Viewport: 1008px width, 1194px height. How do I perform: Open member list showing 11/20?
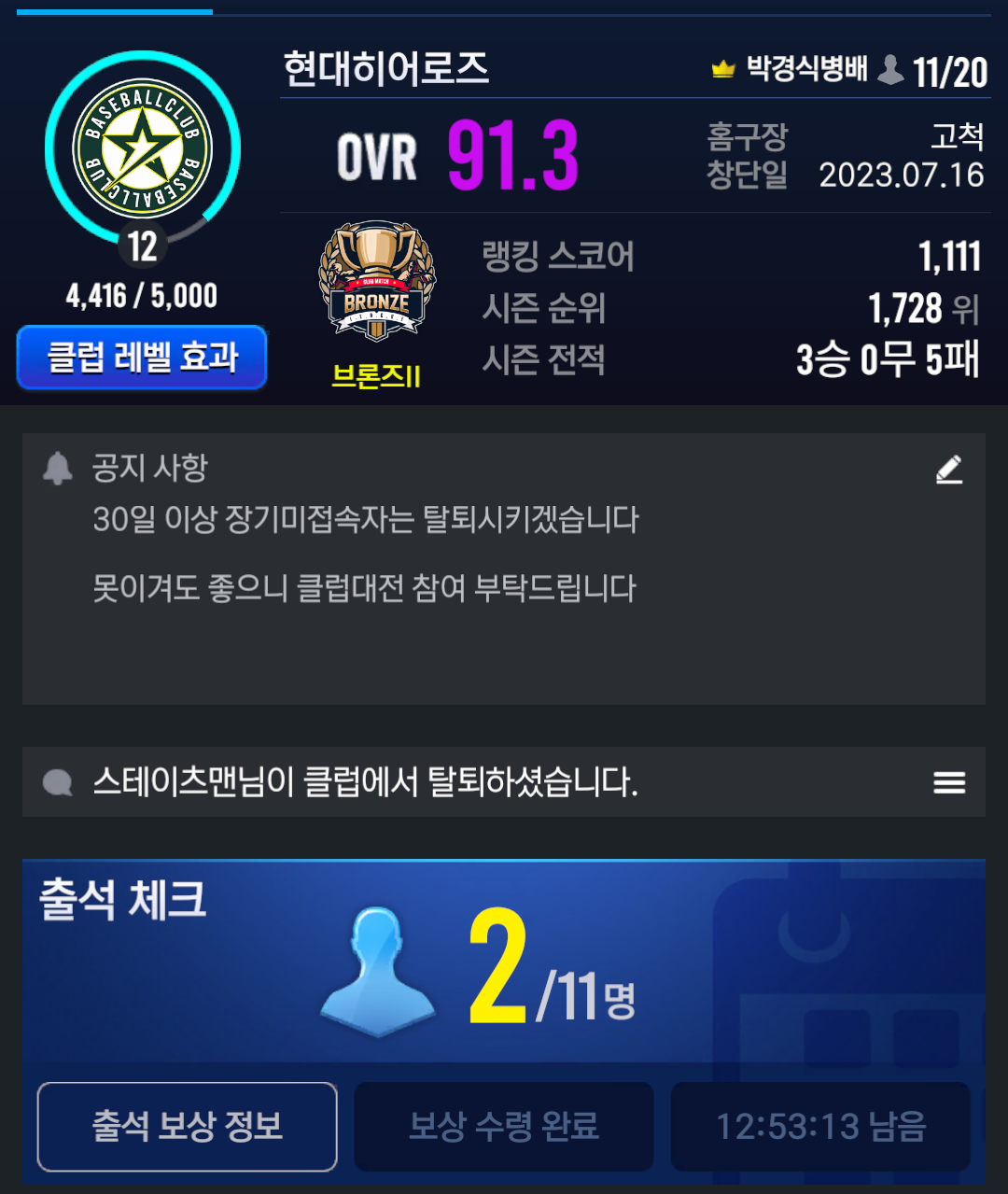coord(933,71)
